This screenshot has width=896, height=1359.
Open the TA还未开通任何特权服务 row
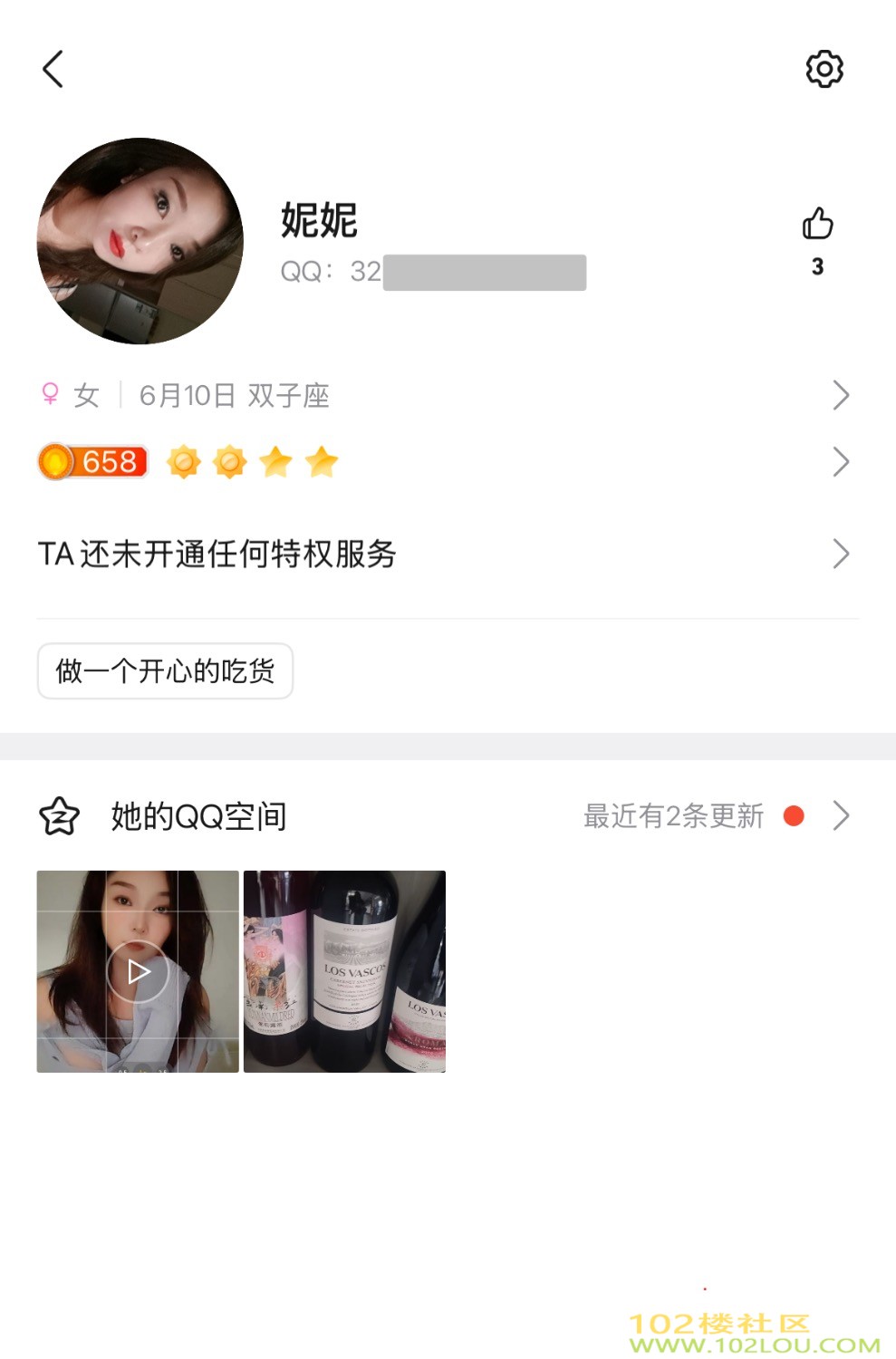444,554
